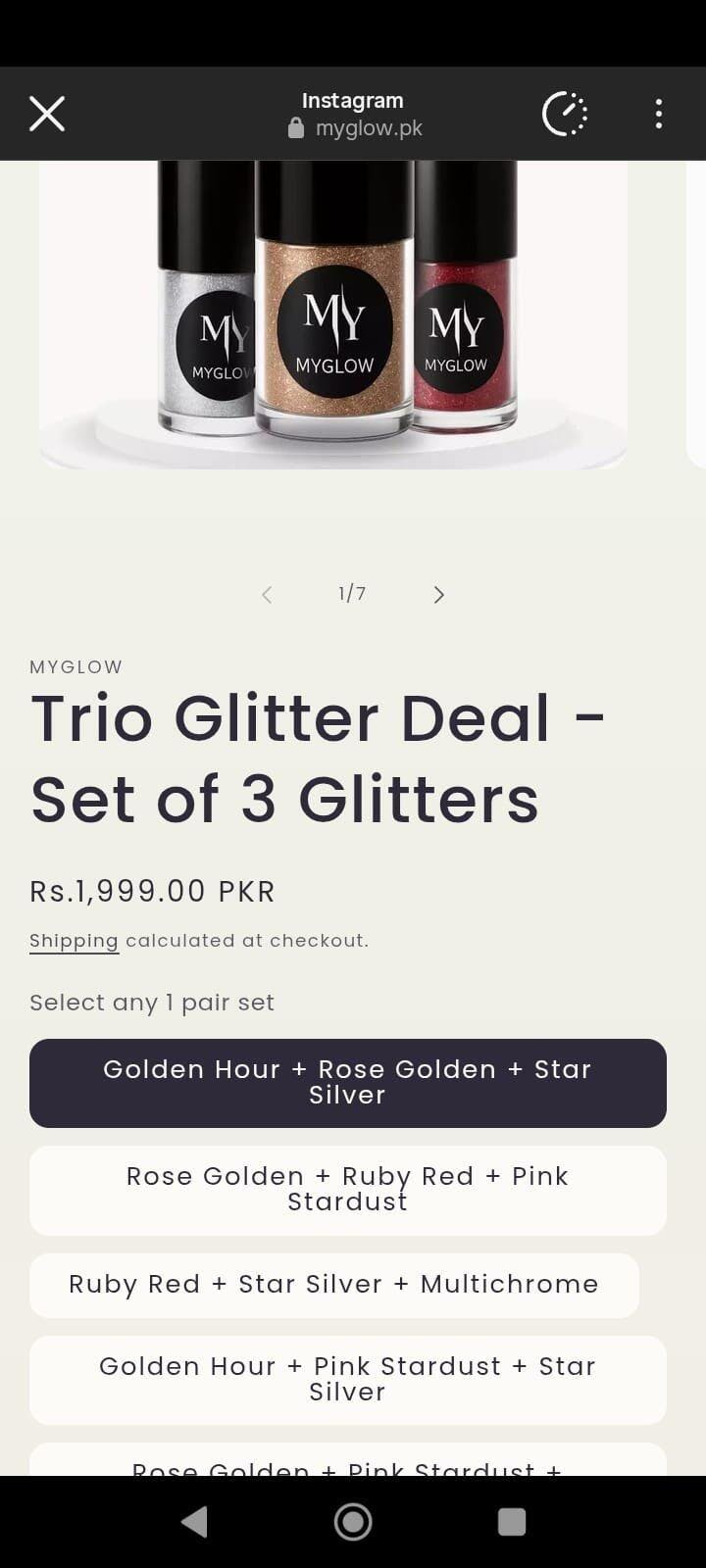Select Golden Hour + Pink Stardust + Star Silver

coord(348,1379)
